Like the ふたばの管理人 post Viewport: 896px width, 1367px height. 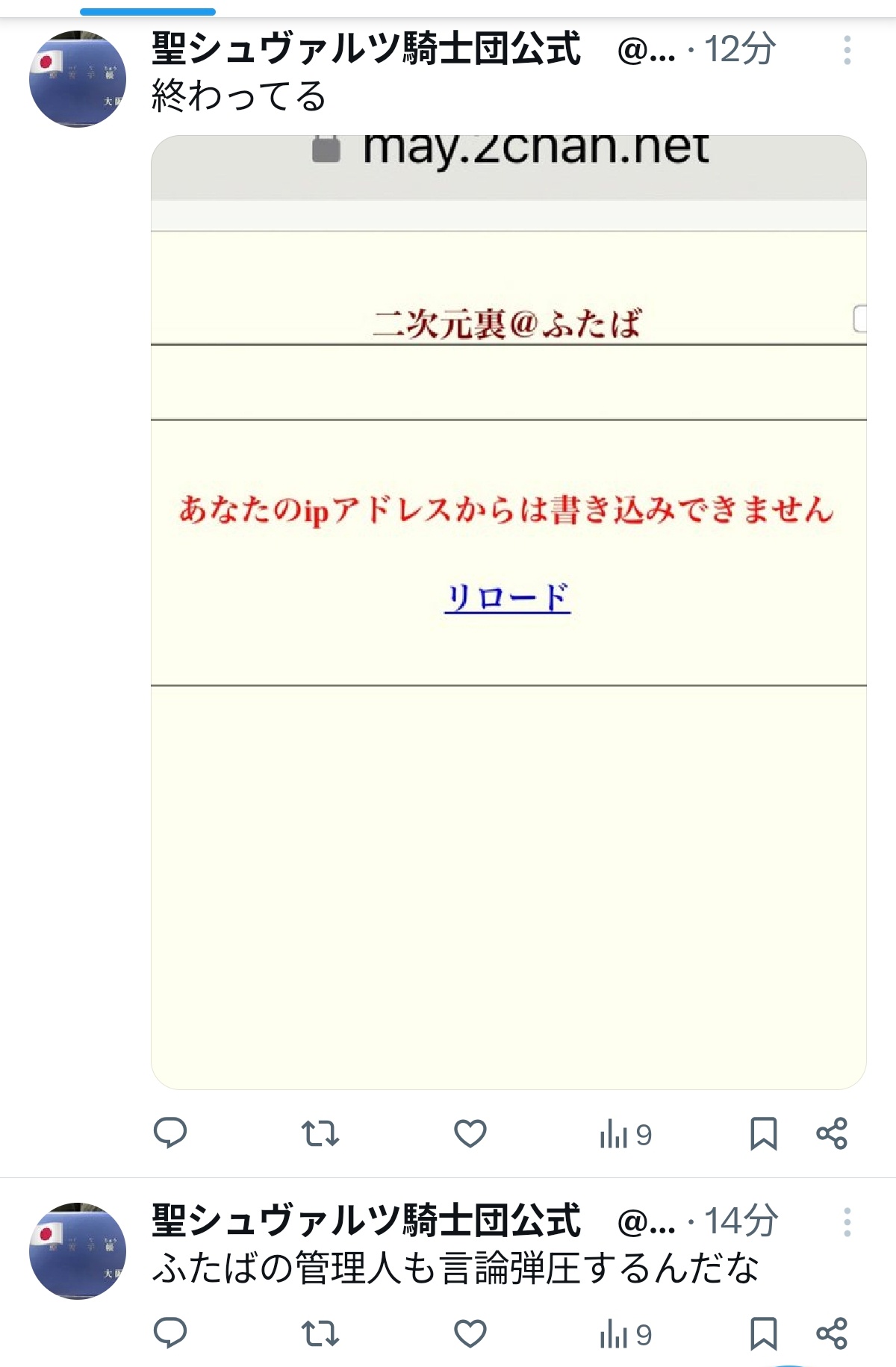(x=470, y=1333)
